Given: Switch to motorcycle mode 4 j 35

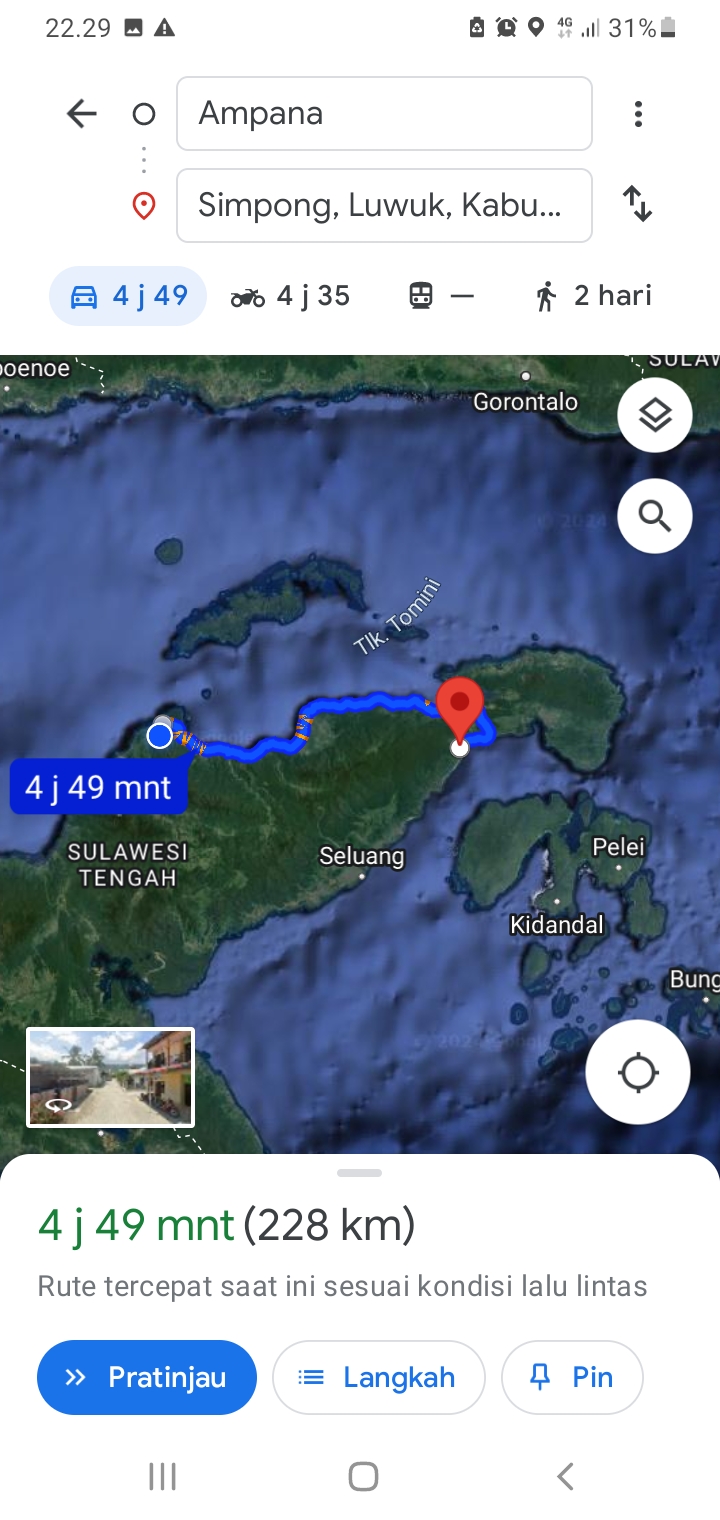Looking at the screenshot, I should (x=290, y=296).
